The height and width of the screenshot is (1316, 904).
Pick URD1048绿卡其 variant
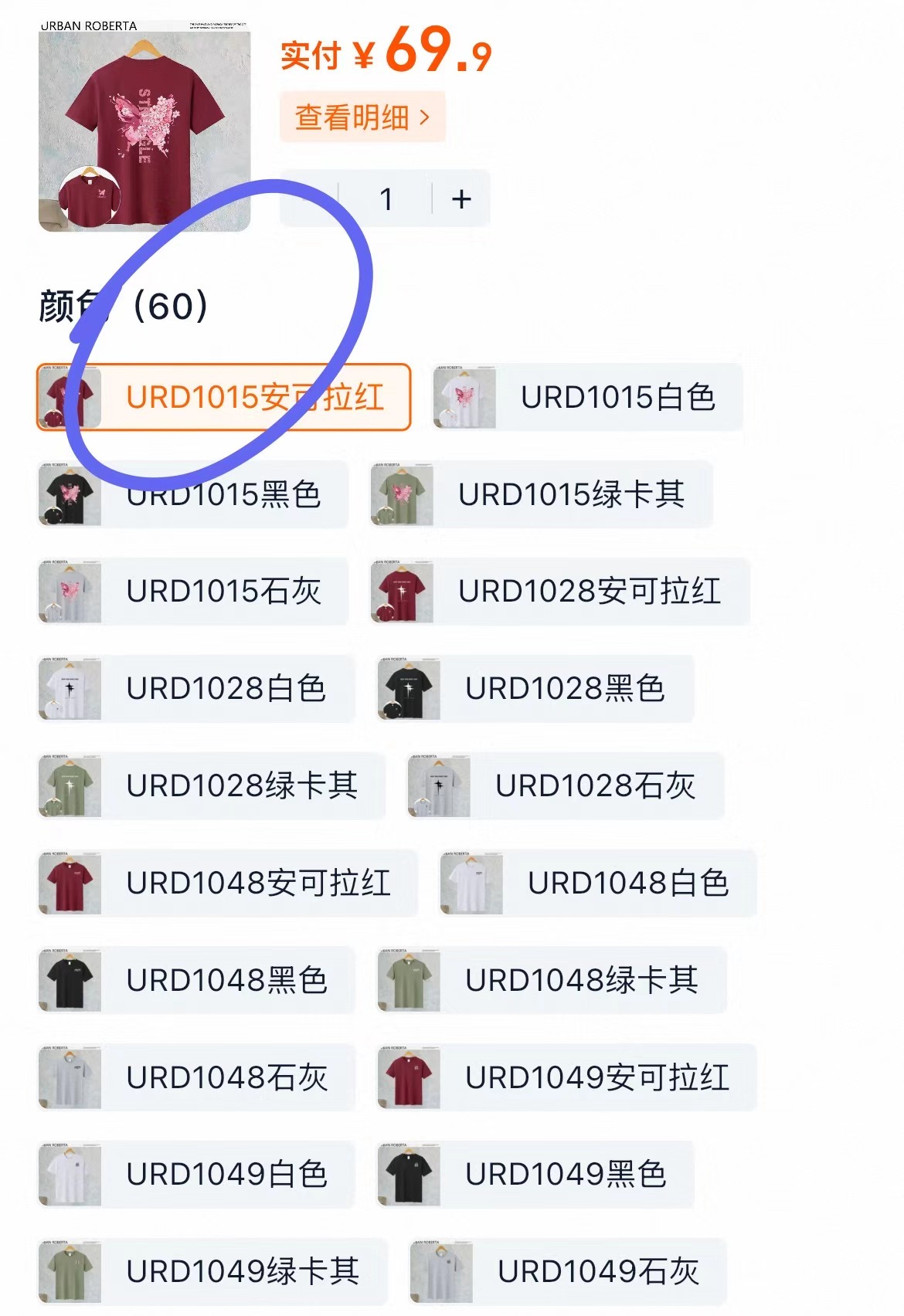[x=551, y=981]
